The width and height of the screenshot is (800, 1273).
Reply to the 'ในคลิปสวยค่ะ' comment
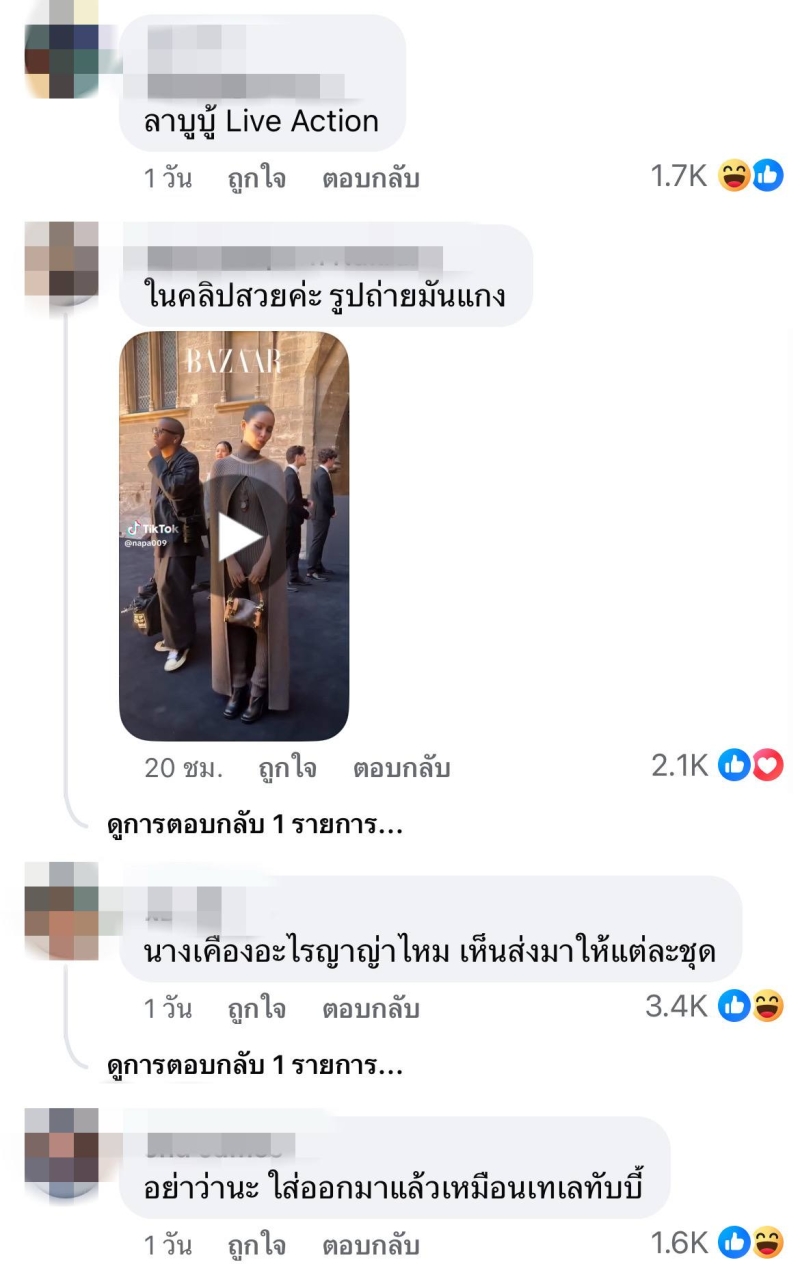(x=401, y=768)
